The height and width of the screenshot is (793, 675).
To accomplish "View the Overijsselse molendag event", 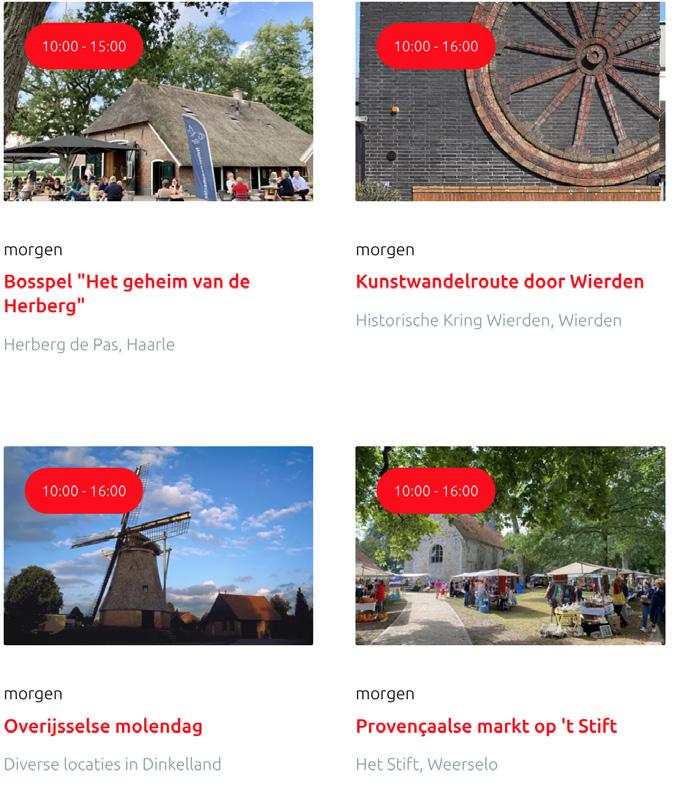I will point(103,726).
